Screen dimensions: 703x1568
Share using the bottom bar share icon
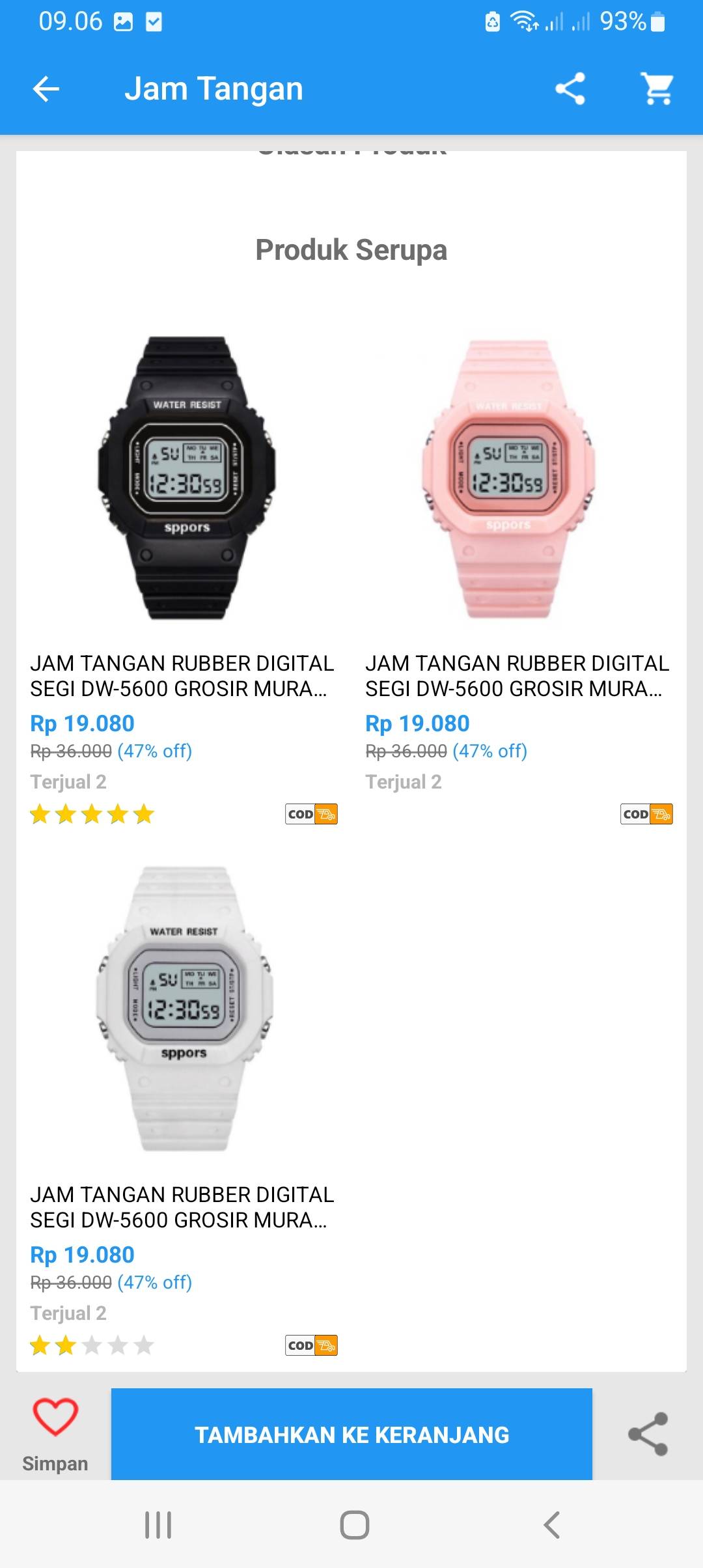(648, 1434)
